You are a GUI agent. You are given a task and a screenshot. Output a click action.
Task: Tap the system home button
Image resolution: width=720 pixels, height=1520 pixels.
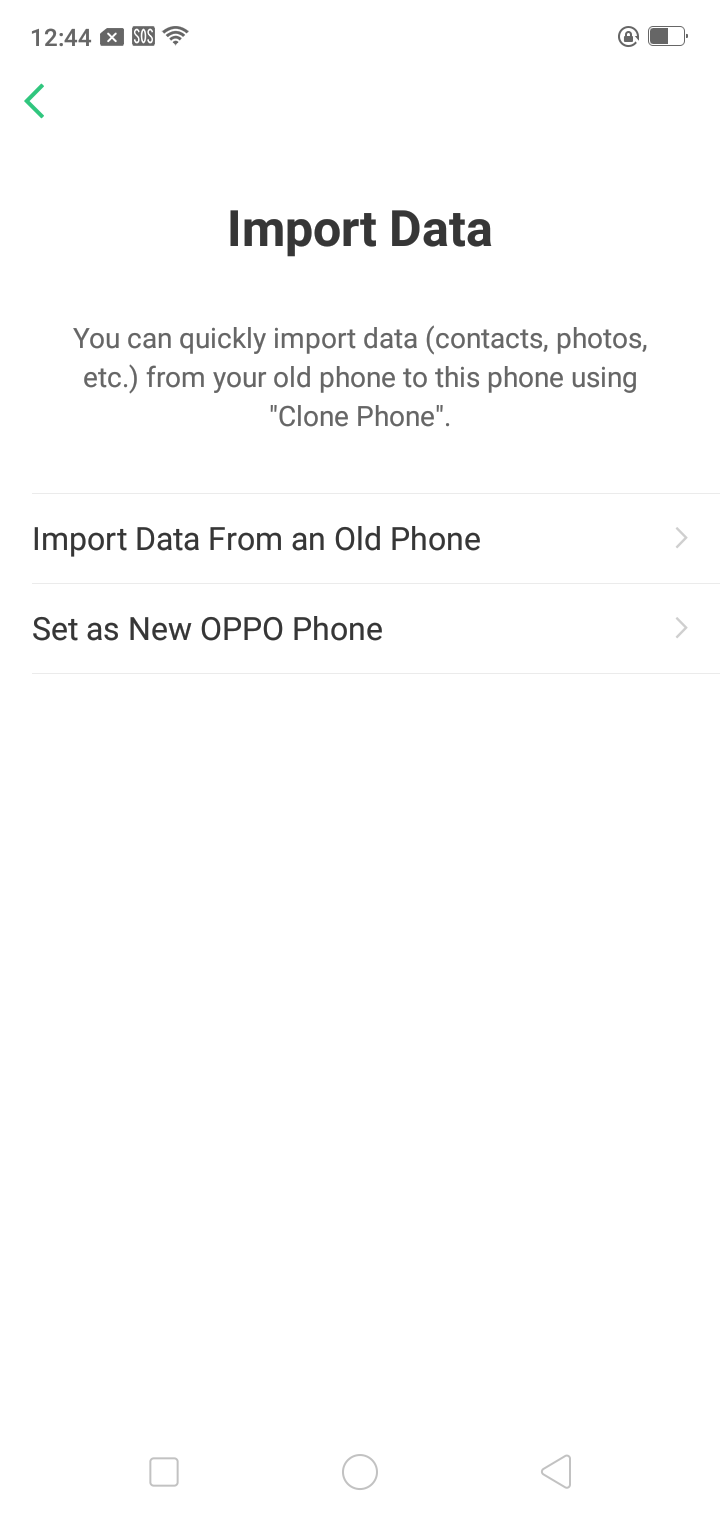(x=360, y=1472)
